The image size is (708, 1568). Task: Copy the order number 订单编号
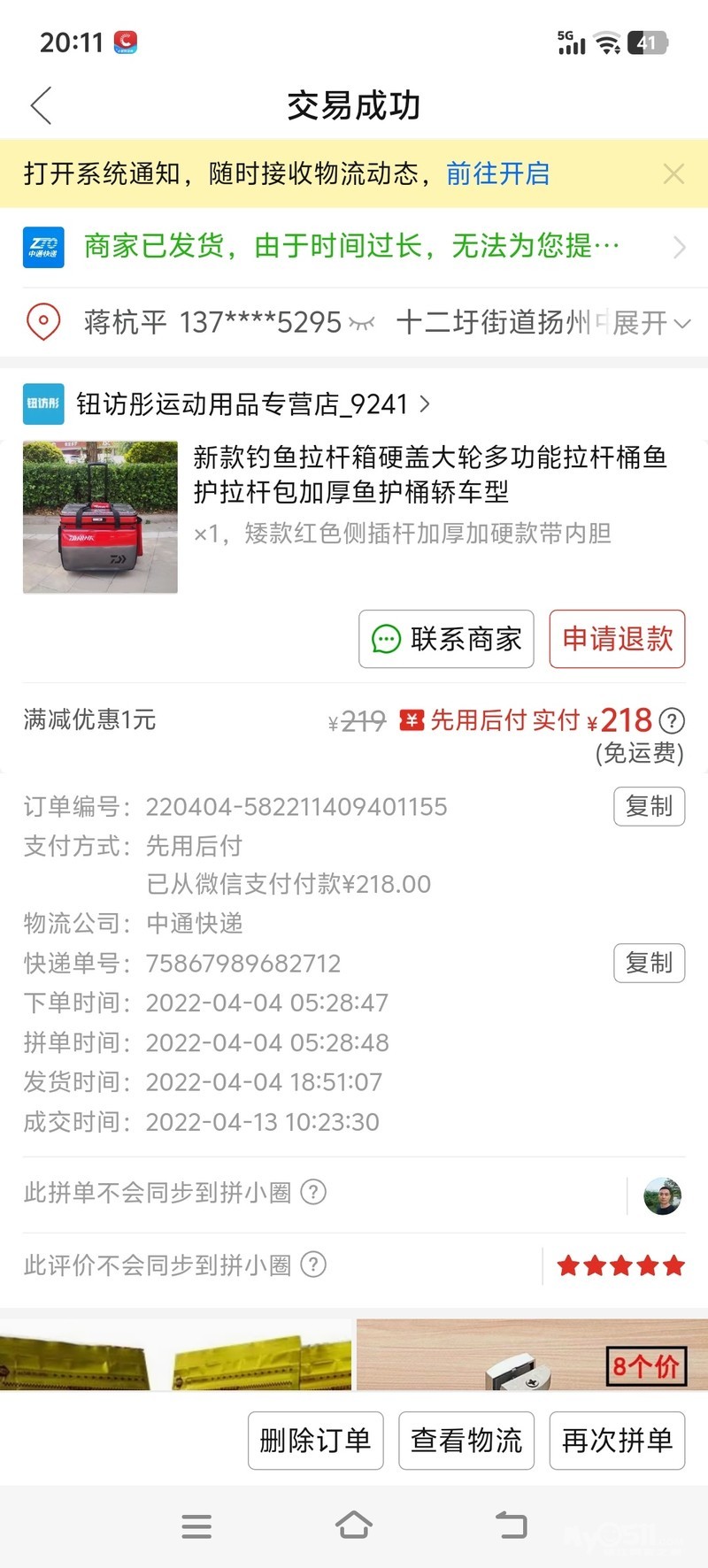[x=649, y=806]
